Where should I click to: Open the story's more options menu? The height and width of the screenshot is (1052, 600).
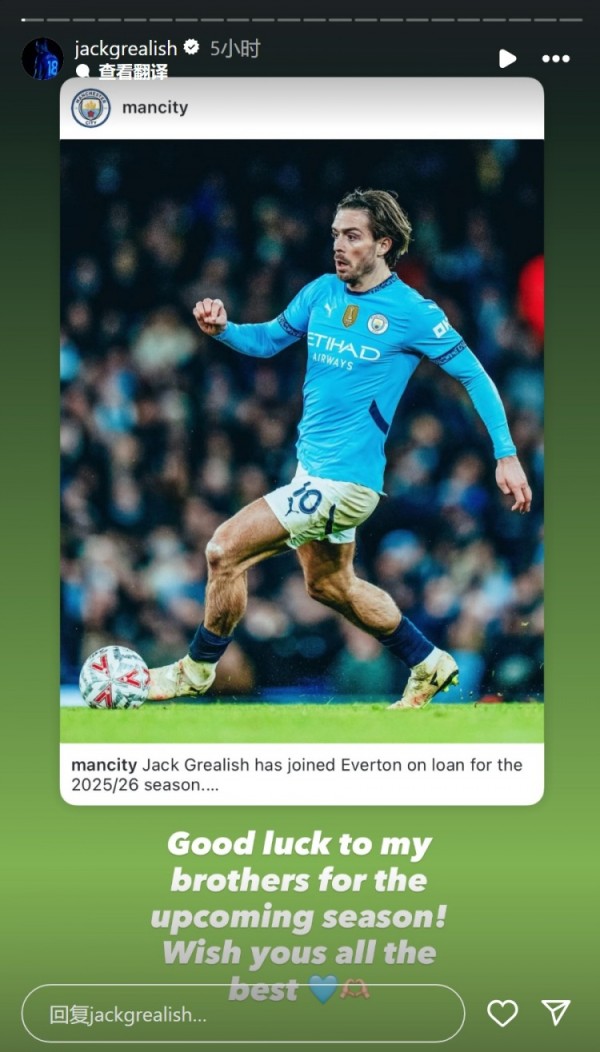coord(556,58)
